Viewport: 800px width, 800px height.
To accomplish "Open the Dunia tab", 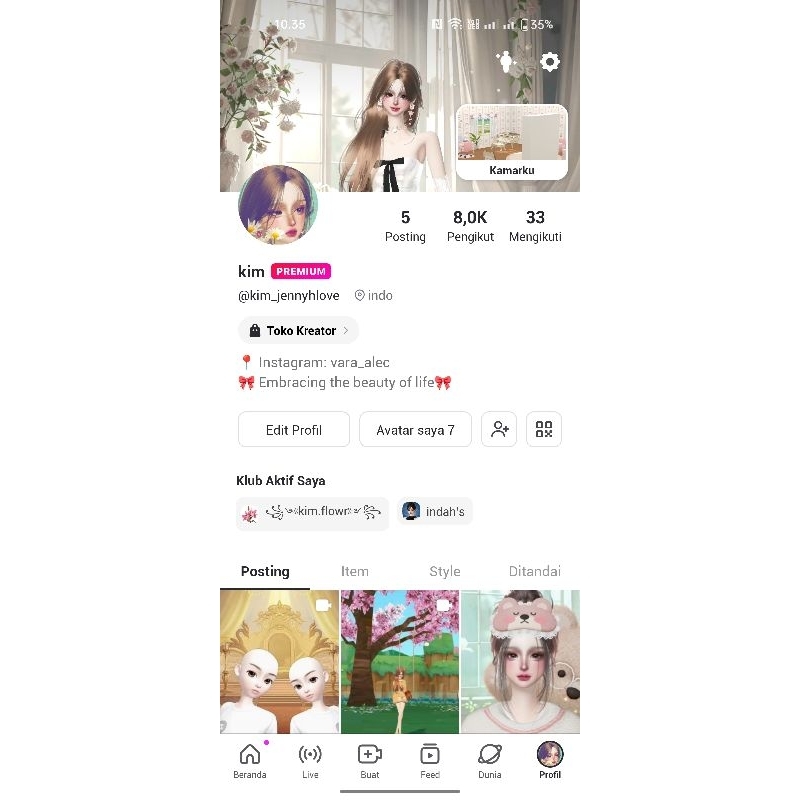I will tap(490, 760).
